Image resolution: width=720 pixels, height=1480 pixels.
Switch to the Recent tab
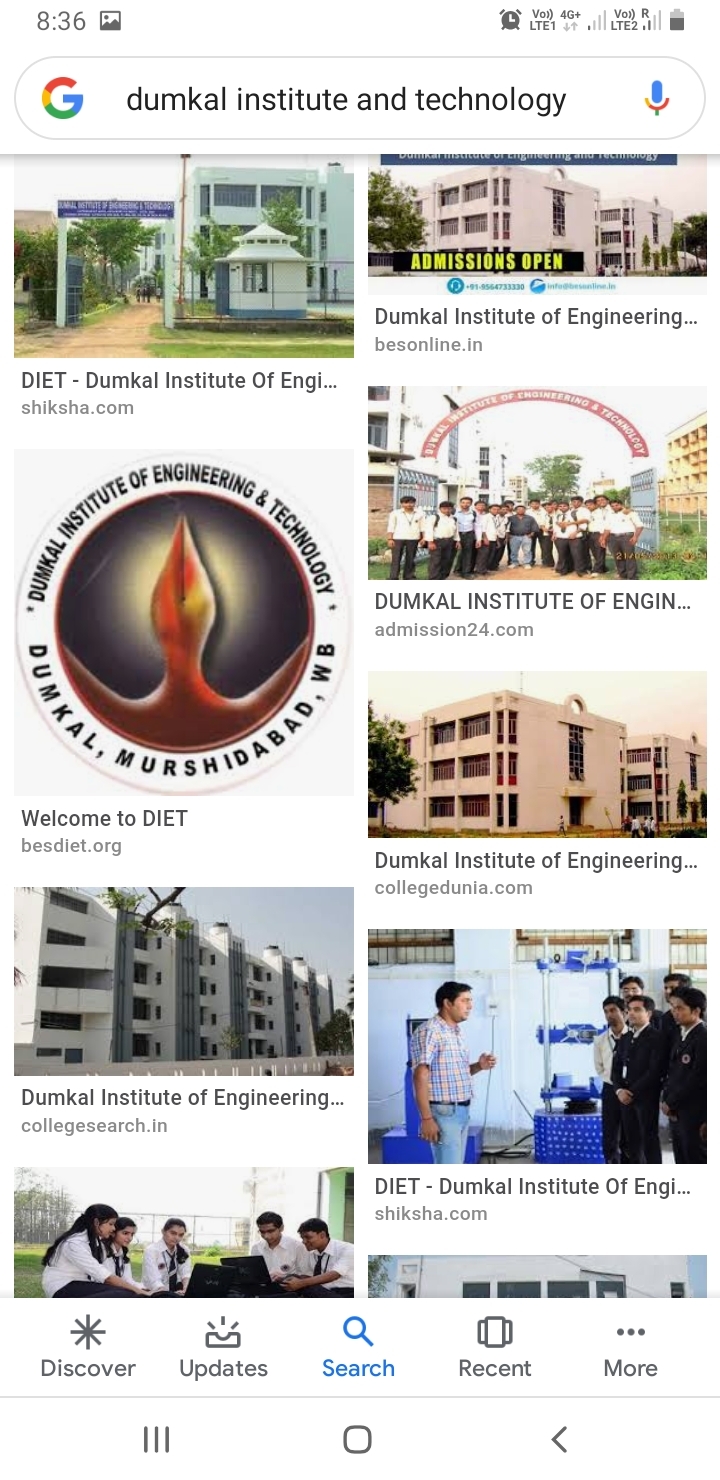(495, 1348)
